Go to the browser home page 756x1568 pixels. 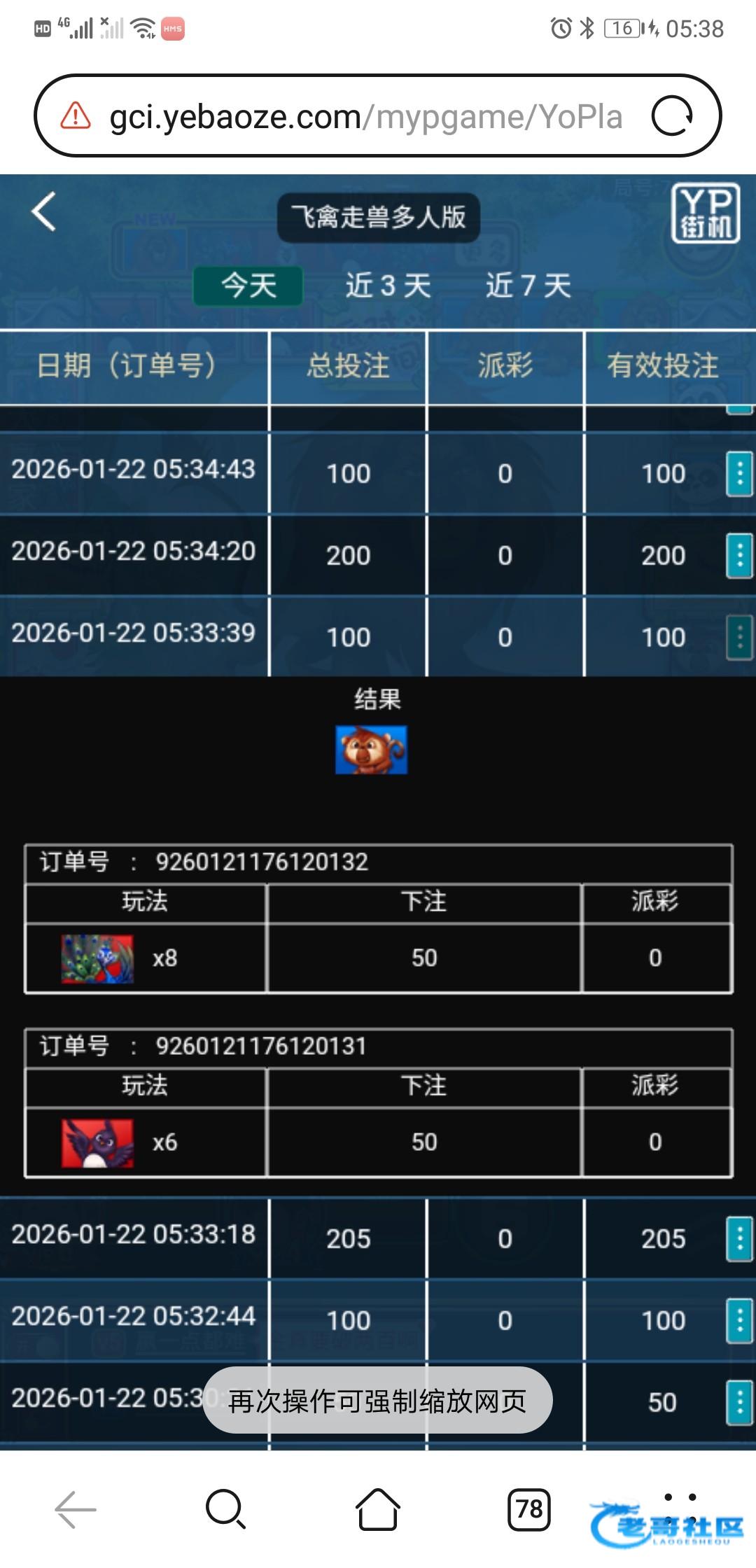(x=378, y=1509)
